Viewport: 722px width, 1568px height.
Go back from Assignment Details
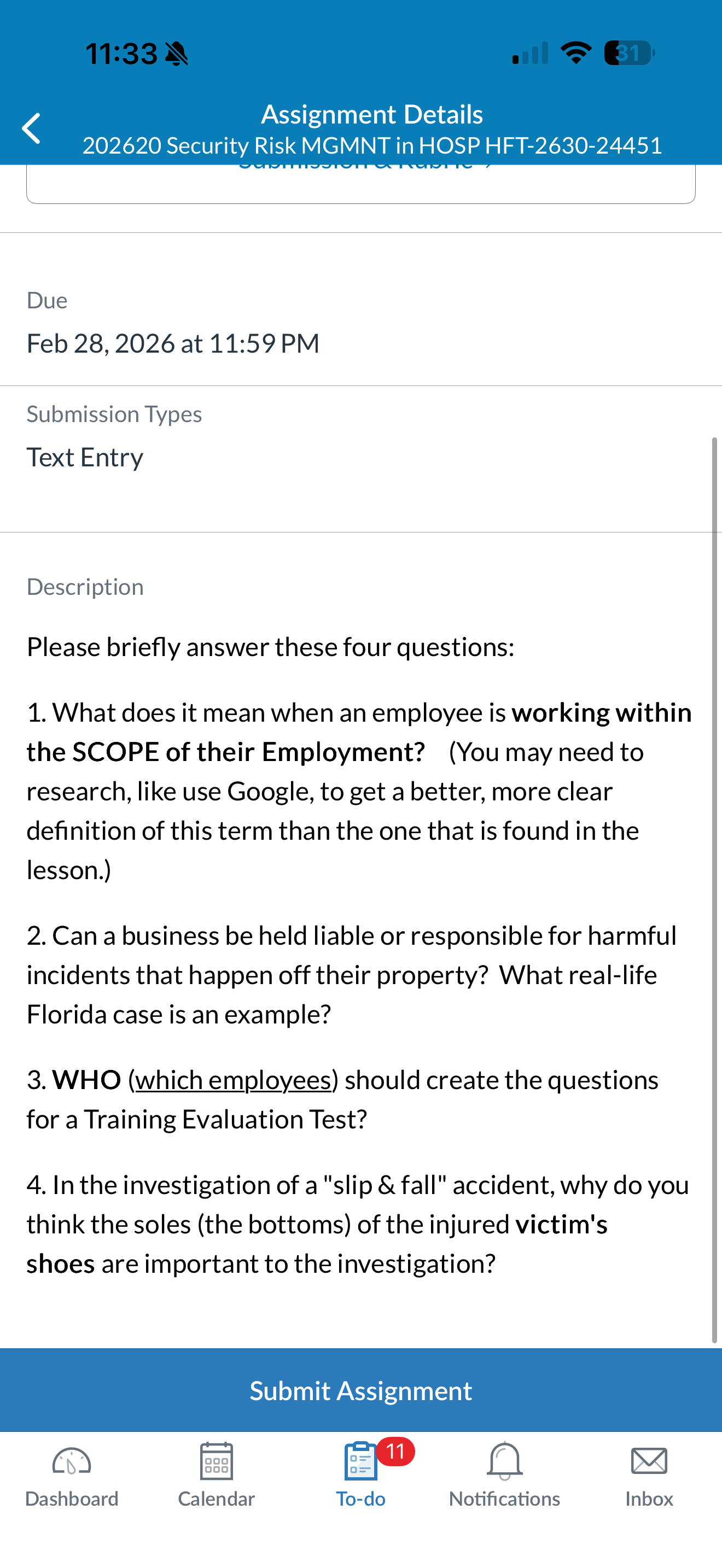click(x=31, y=128)
